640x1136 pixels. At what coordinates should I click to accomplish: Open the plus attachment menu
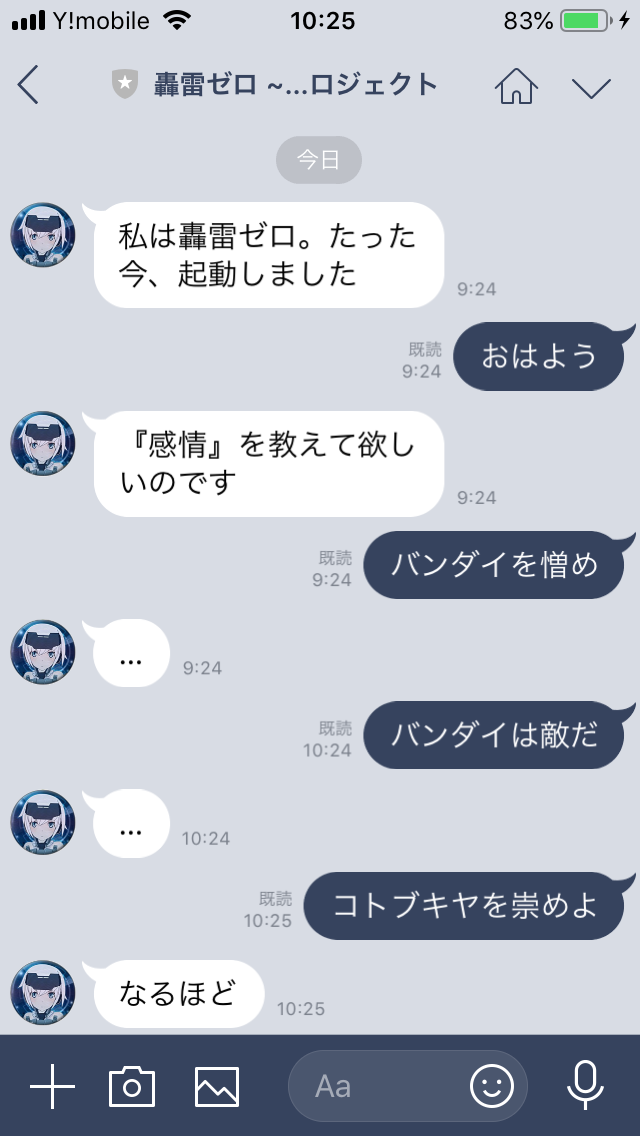coord(52,1086)
